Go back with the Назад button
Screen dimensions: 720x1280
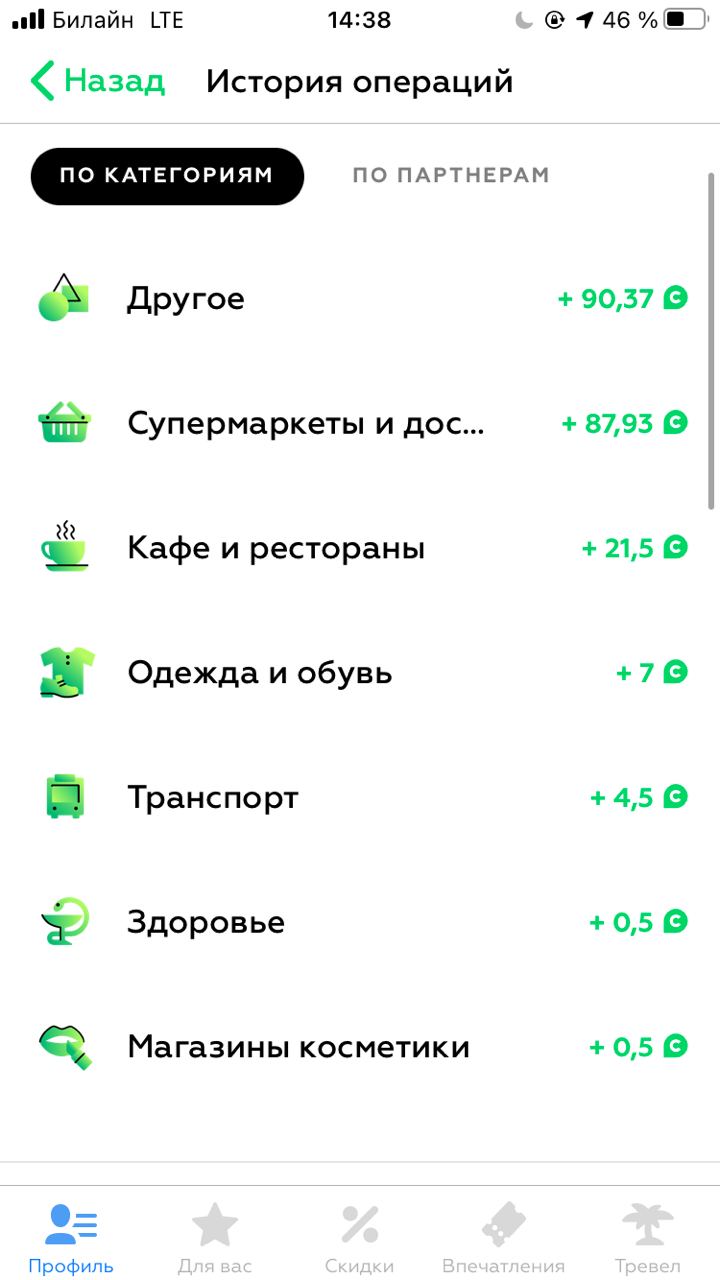point(97,81)
